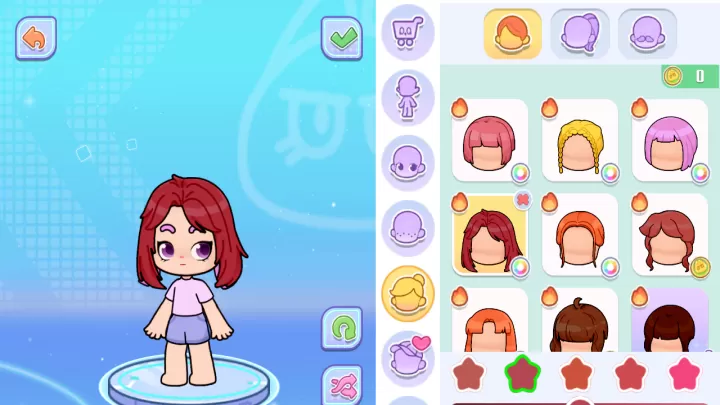Open the shop cart category

(x=408, y=32)
